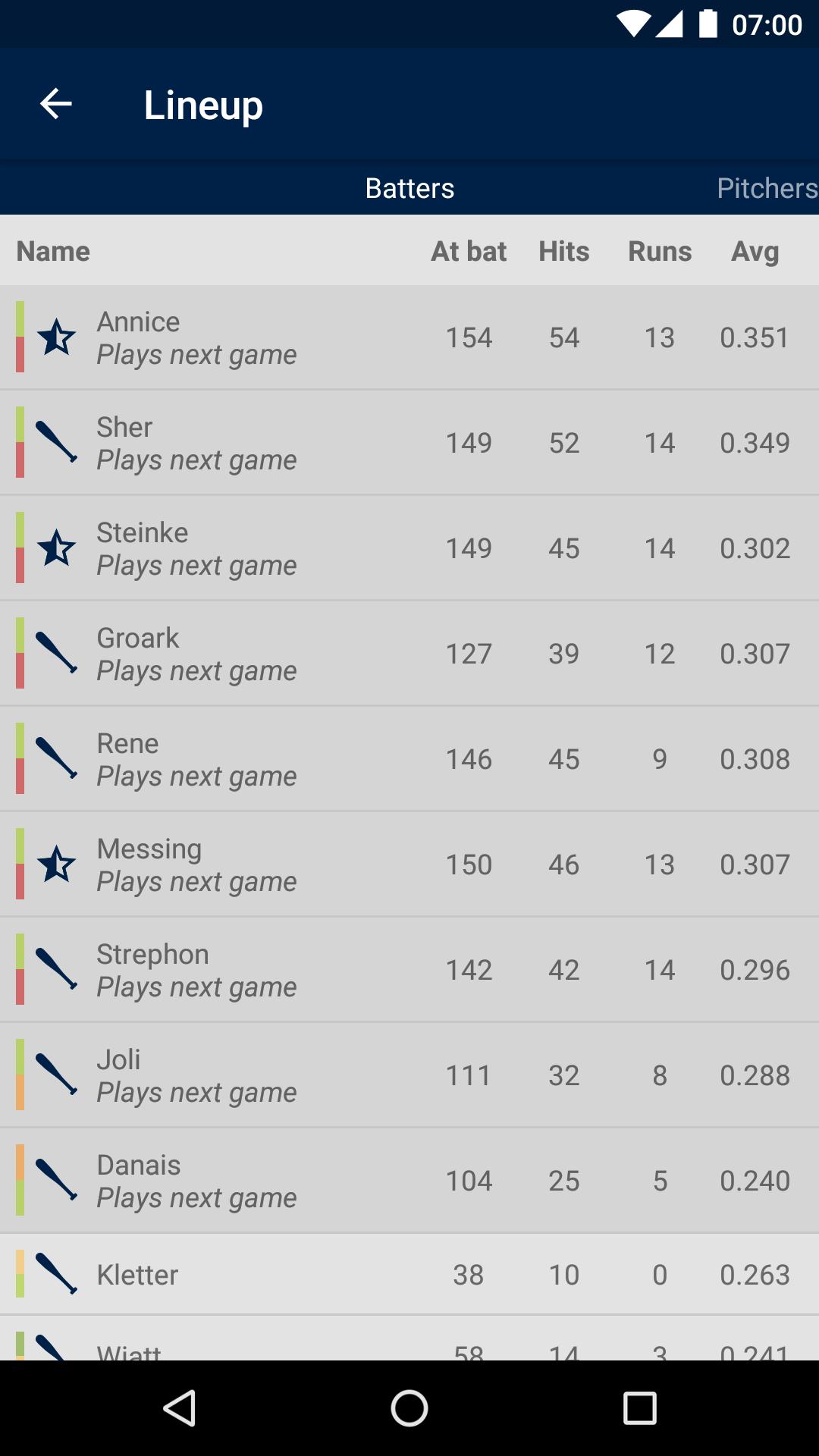819x1456 pixels.
Task: Switch to the Pitchers tab
Action: (x=766, y=188)
